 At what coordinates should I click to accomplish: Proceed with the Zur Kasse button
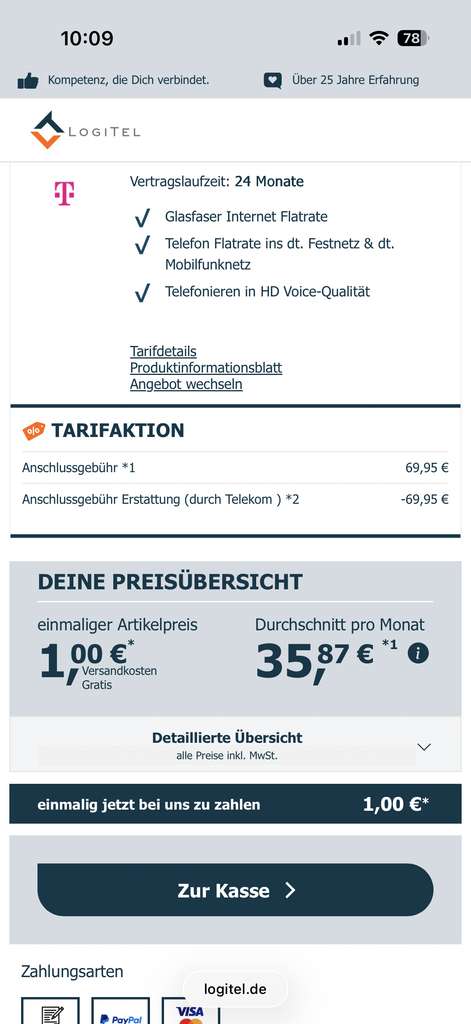235,890
